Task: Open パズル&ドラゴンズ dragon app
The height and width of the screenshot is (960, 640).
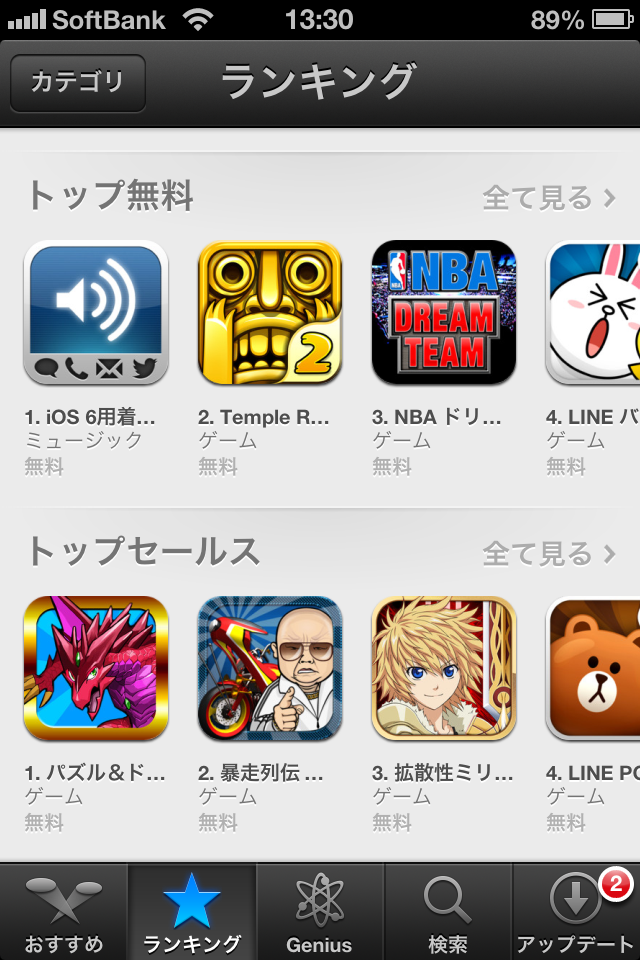Action: (x=96, y=668)
